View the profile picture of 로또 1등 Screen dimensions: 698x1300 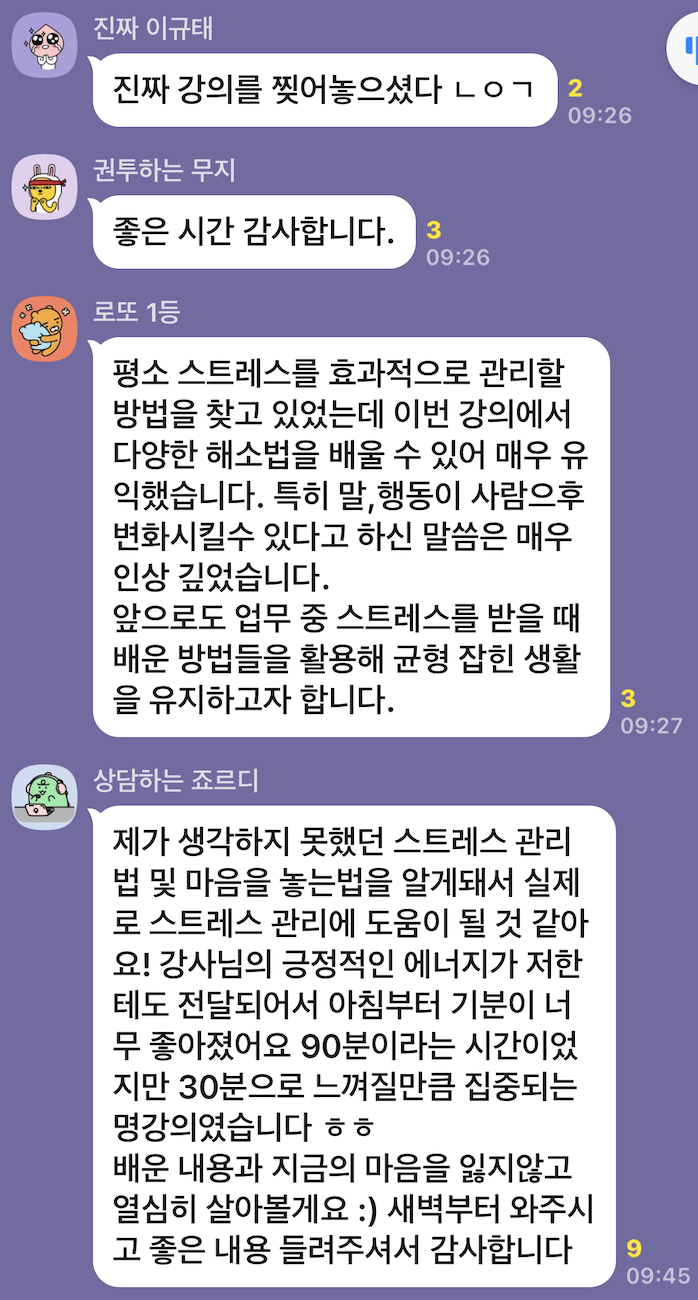44,328
